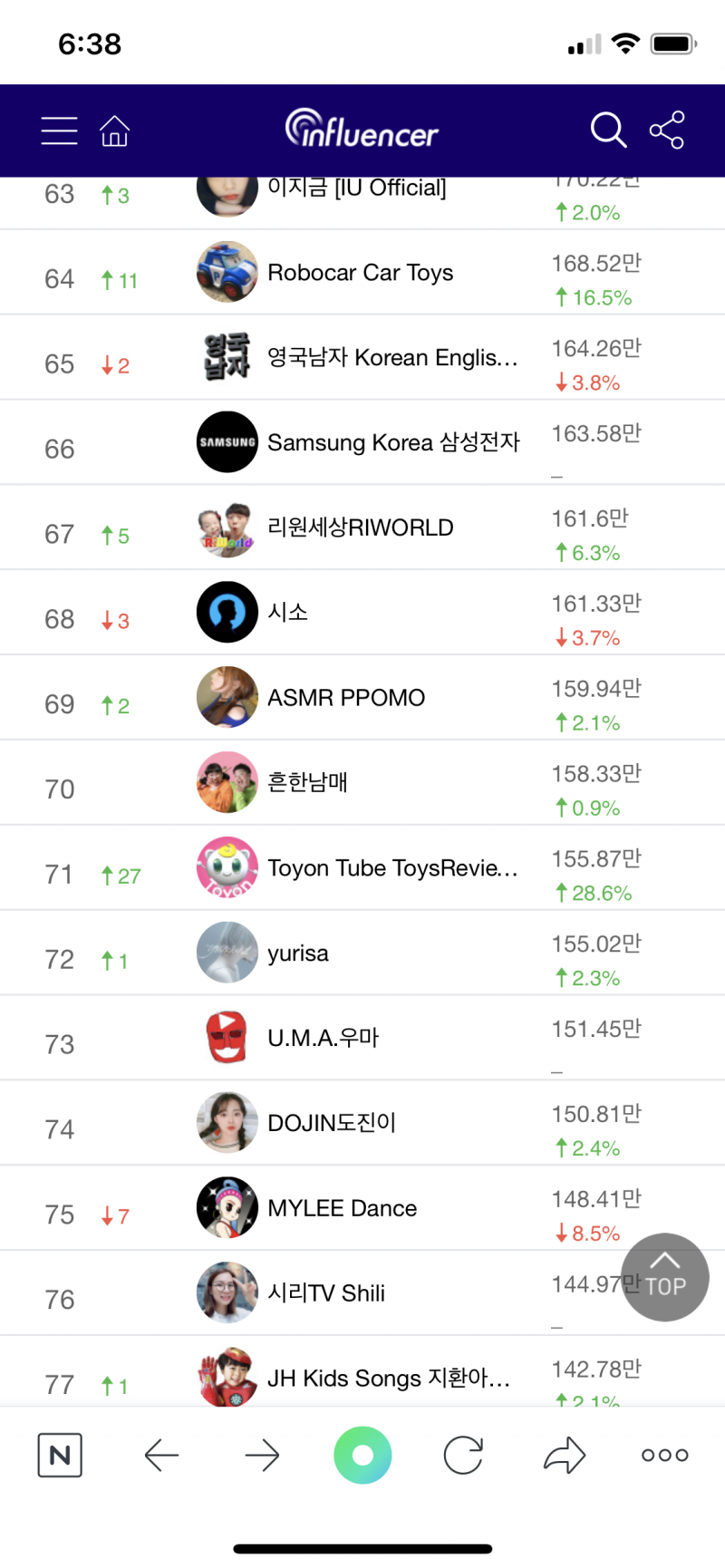Screen dimensions: 725x1568
Task: Open Toyon Tube ToysReview channel
Action: [391, 868]
